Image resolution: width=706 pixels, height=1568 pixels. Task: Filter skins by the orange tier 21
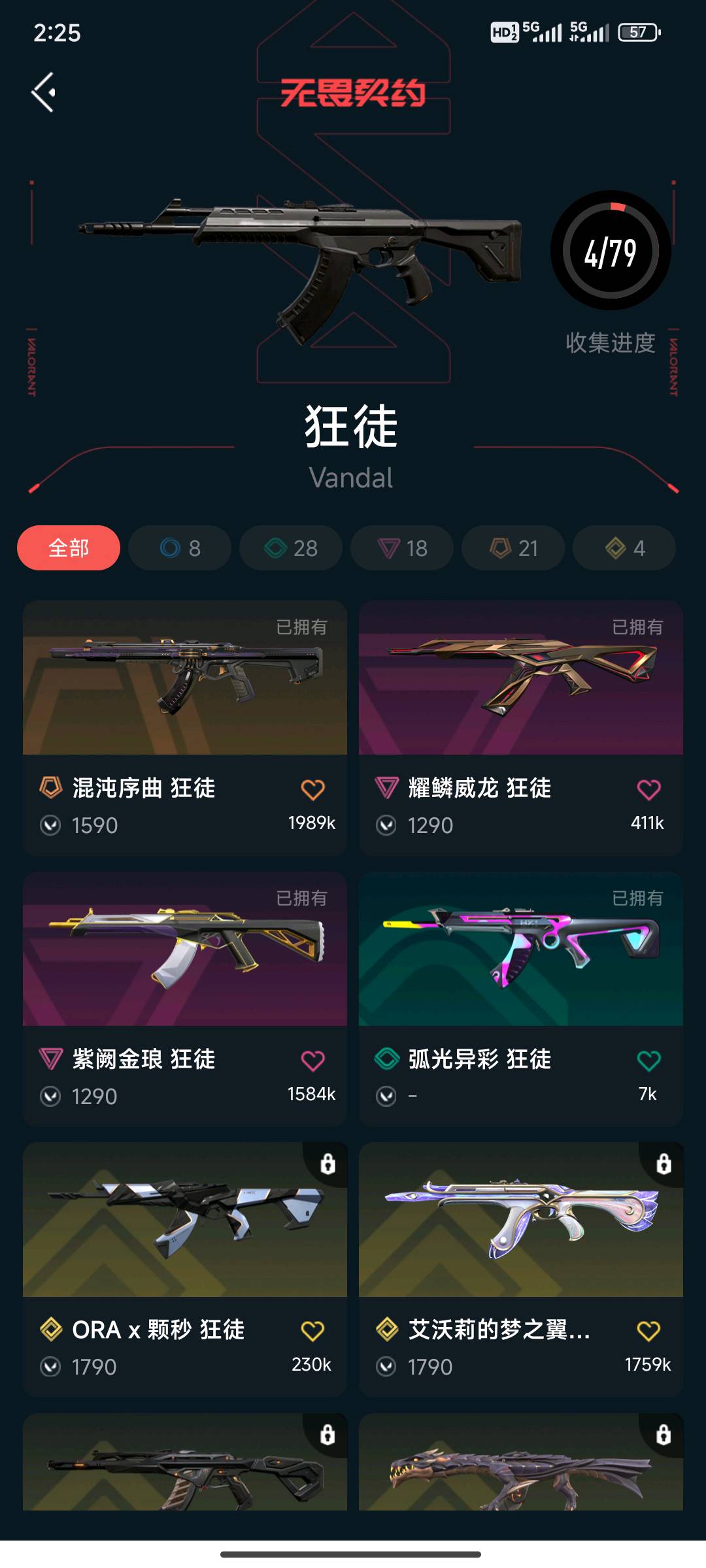click(513, 547)
